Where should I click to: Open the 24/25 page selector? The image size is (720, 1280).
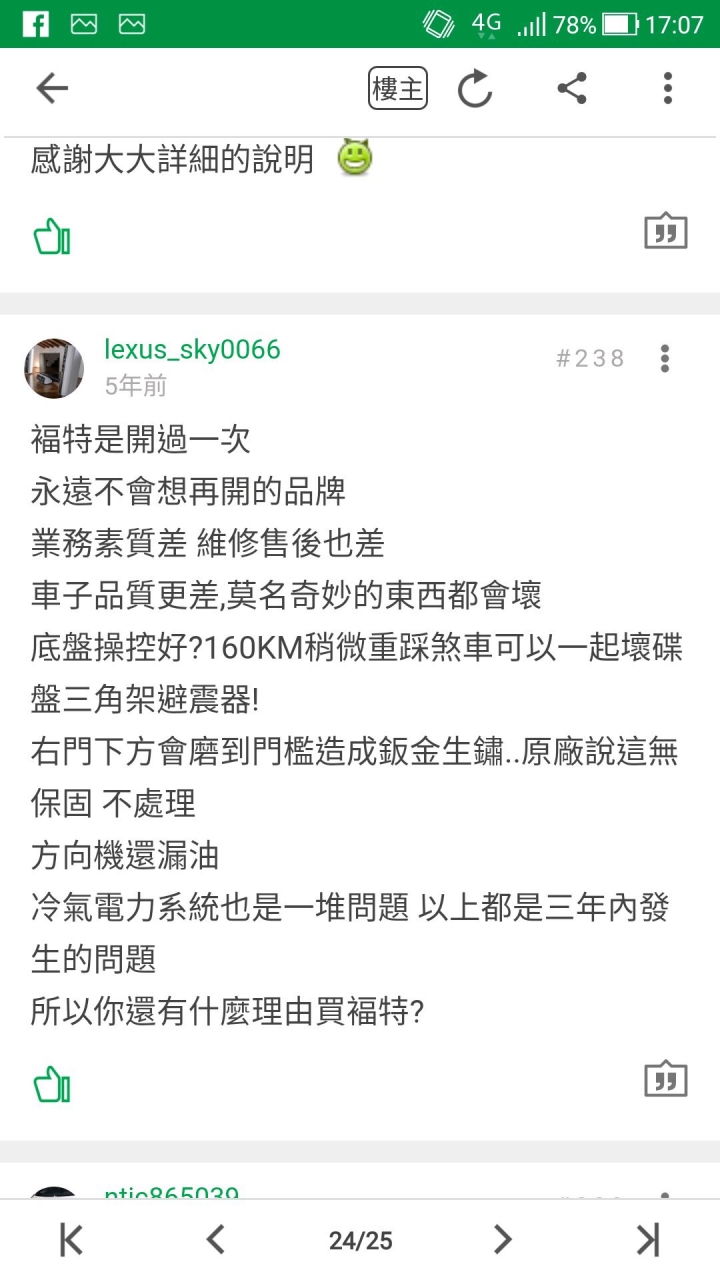(x=360, y=1241)
